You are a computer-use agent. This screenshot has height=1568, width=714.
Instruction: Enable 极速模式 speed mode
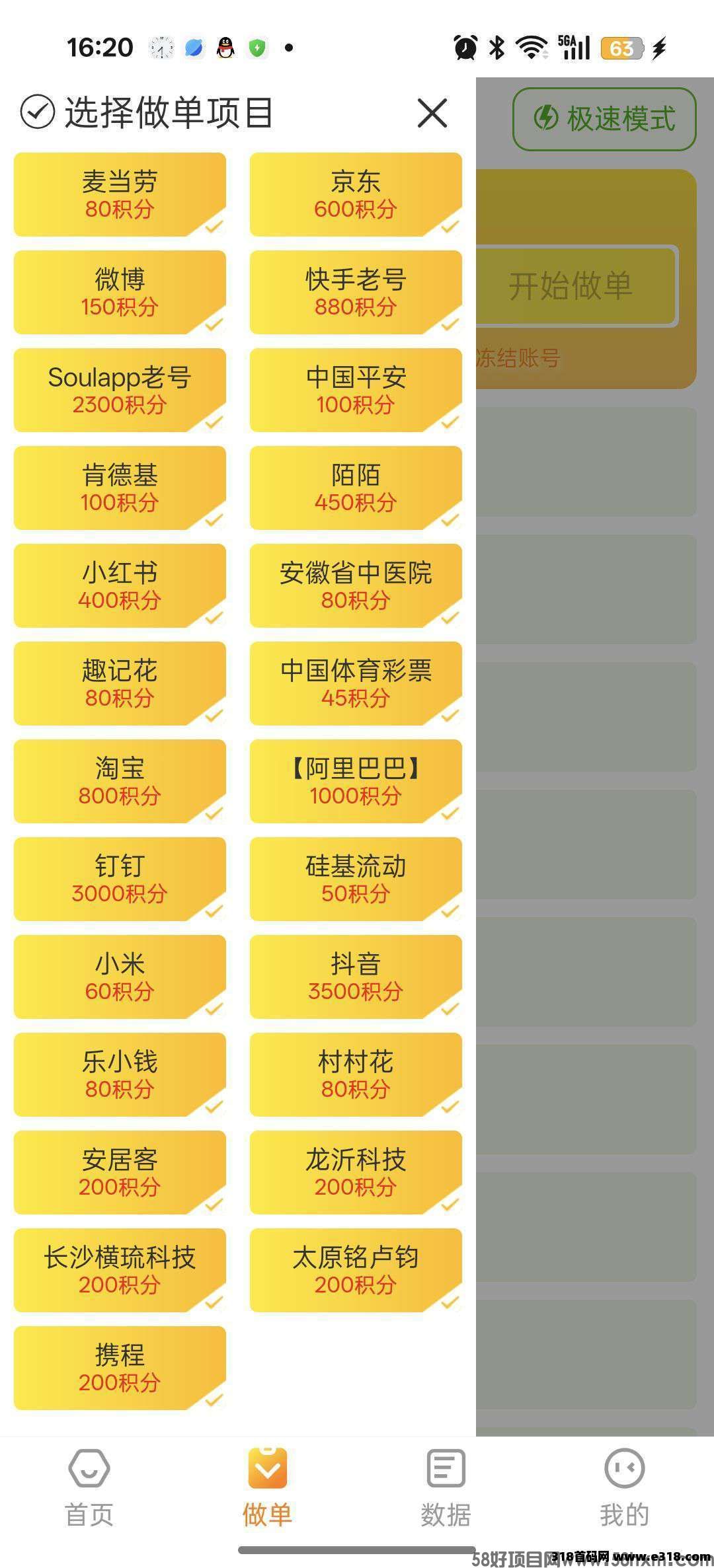tap(604, 119)
